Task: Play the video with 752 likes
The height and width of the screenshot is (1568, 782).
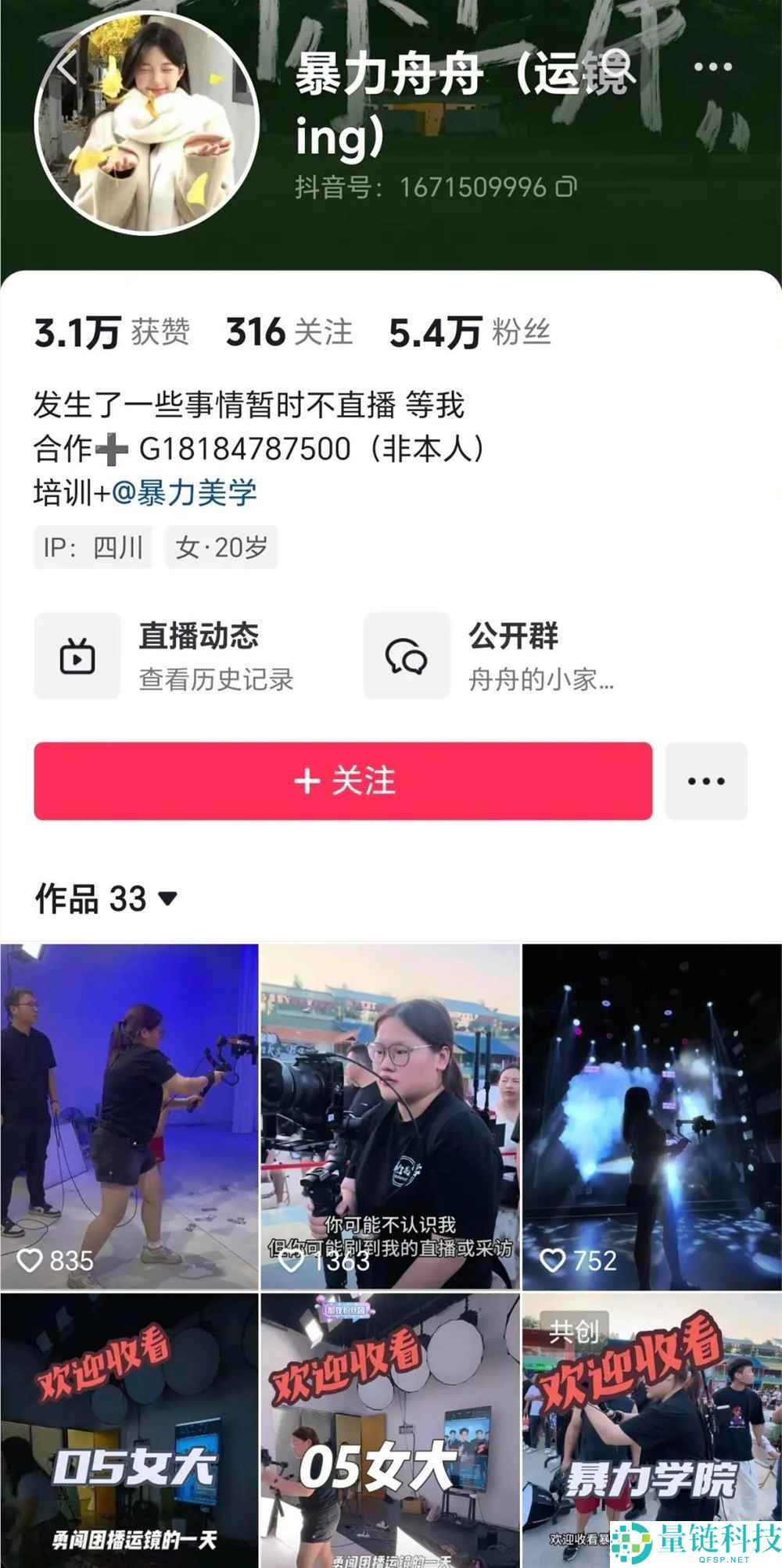Action: point(651,1115)
